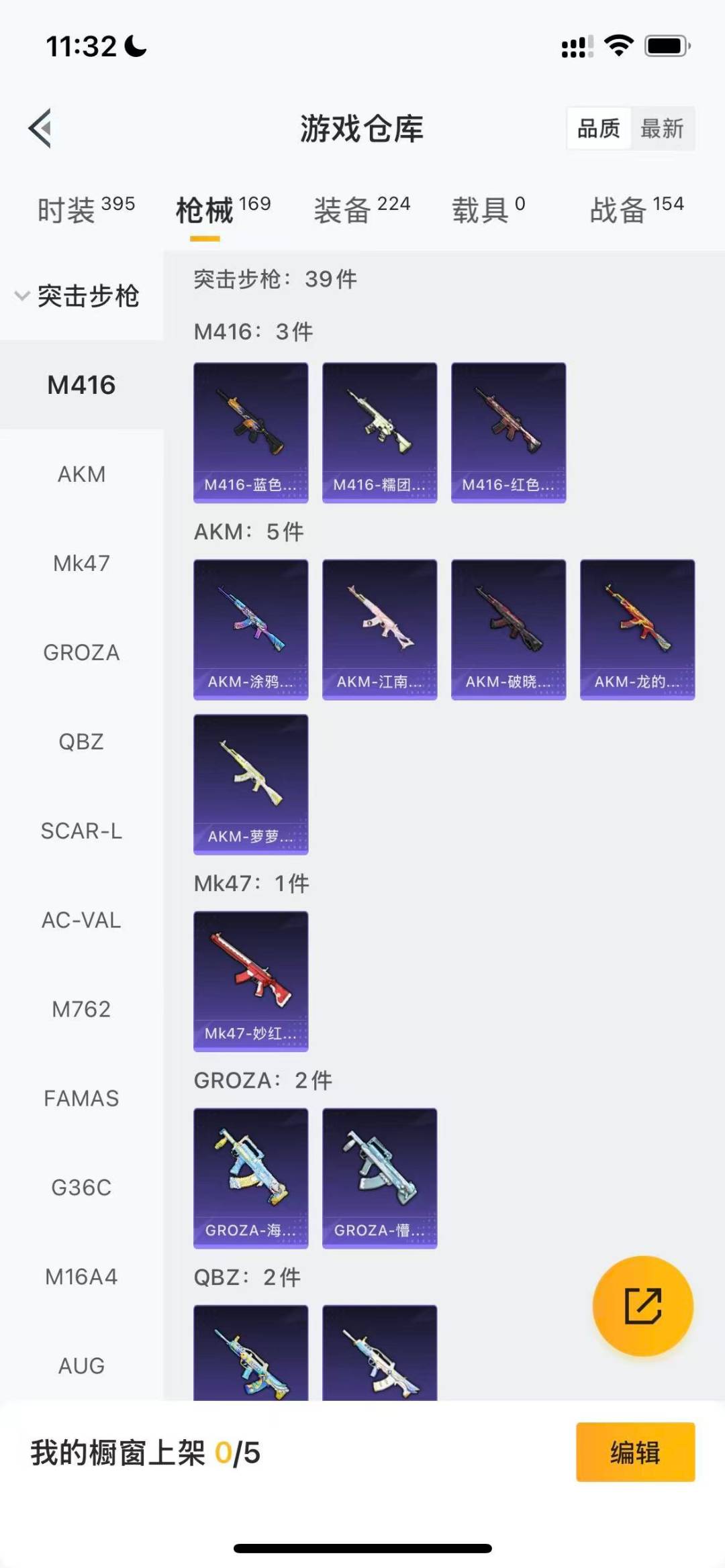Tap the orange floating share button
This screenshot has width=725, height=1568.
click(x=642, y=1306)
